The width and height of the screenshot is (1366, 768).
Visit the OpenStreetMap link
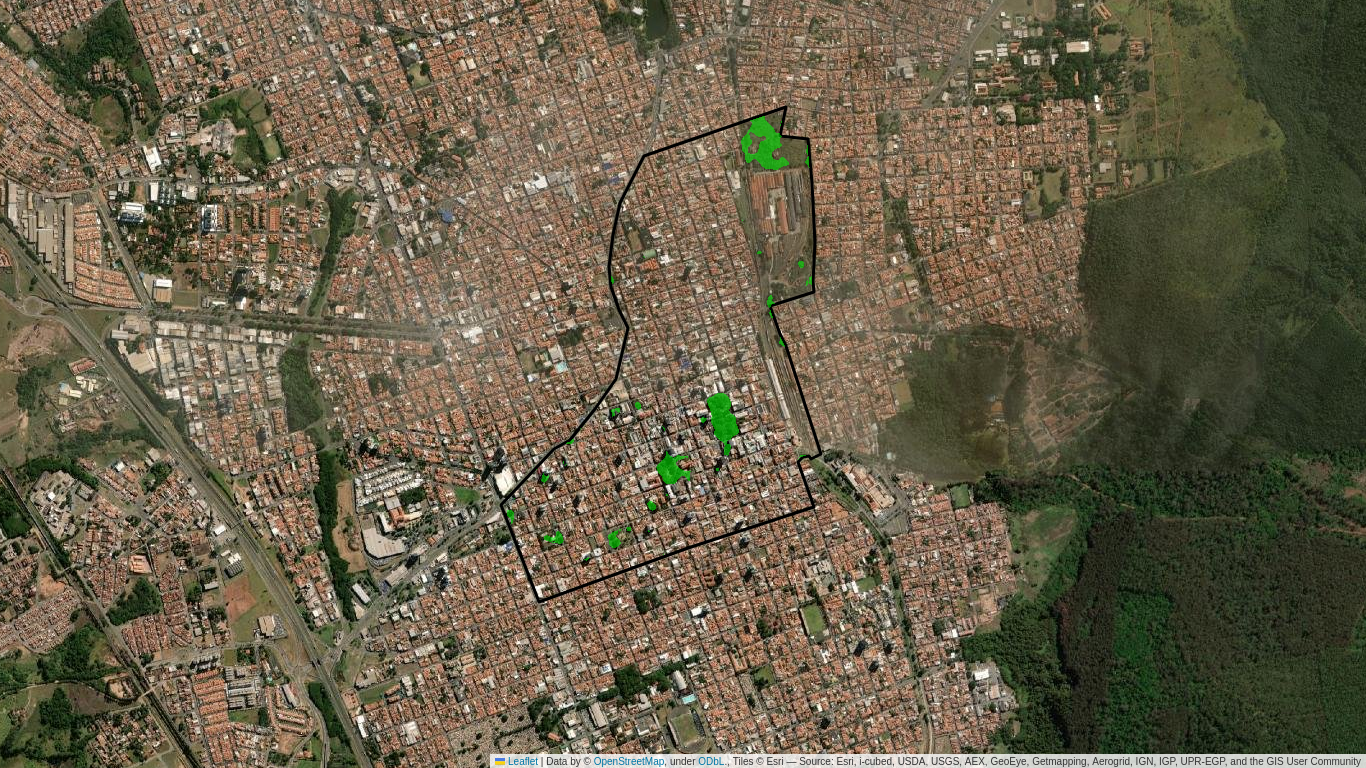click(628, 761)
